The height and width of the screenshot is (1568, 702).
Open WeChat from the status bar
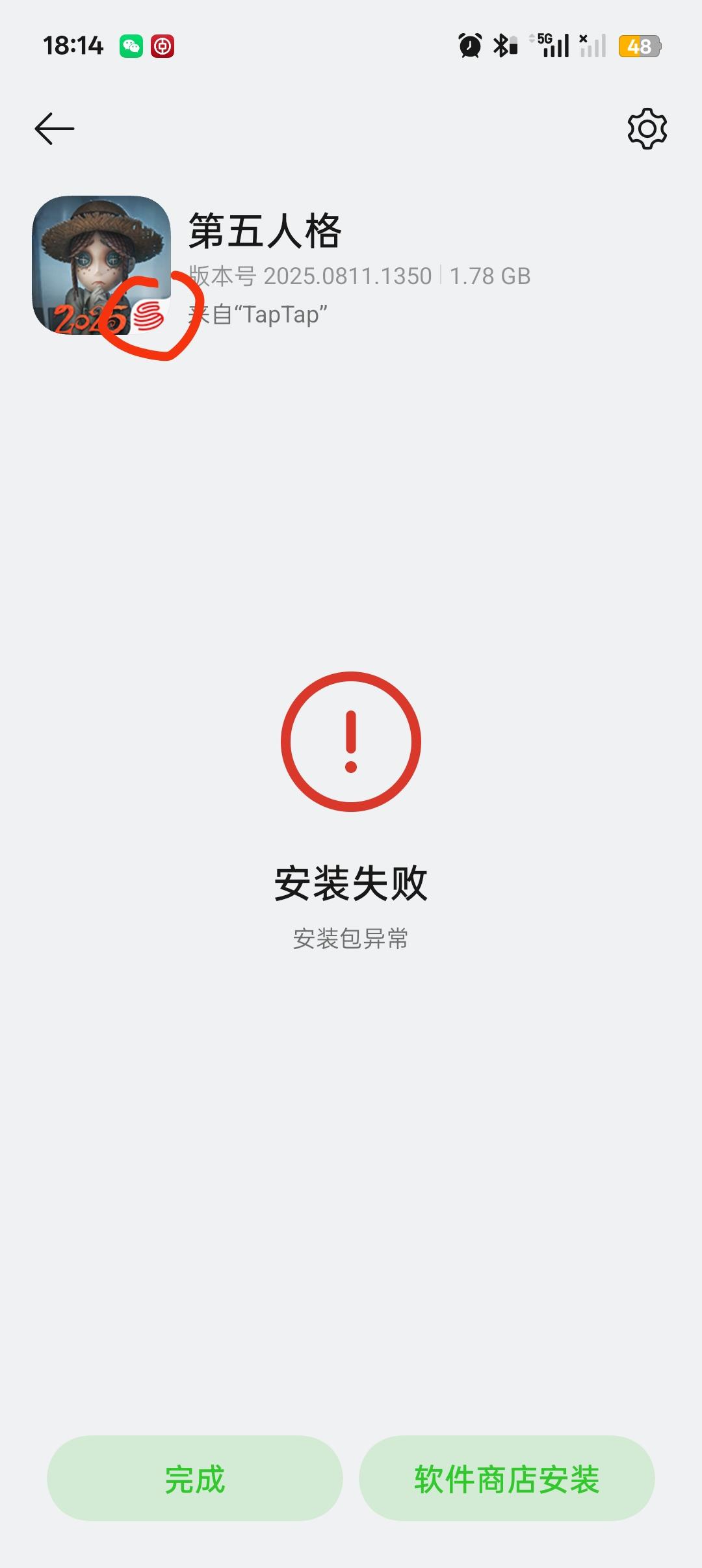(x=132, y=46)
